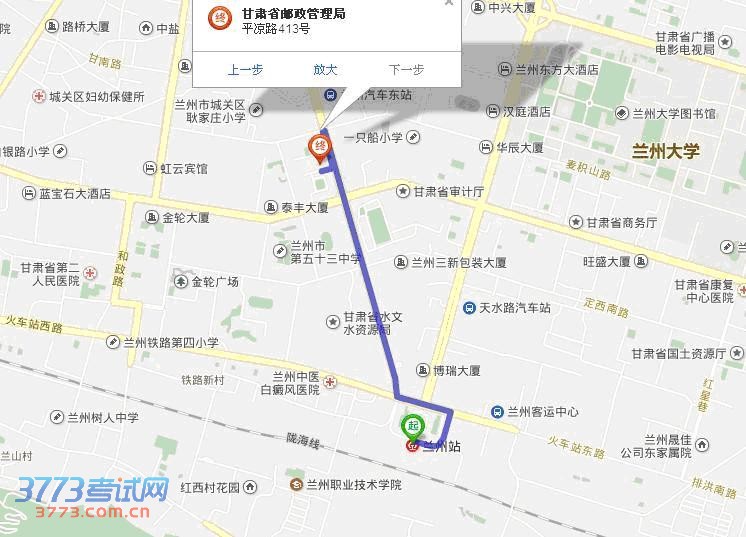Go to previous step 上一步

tap(245, 70)
